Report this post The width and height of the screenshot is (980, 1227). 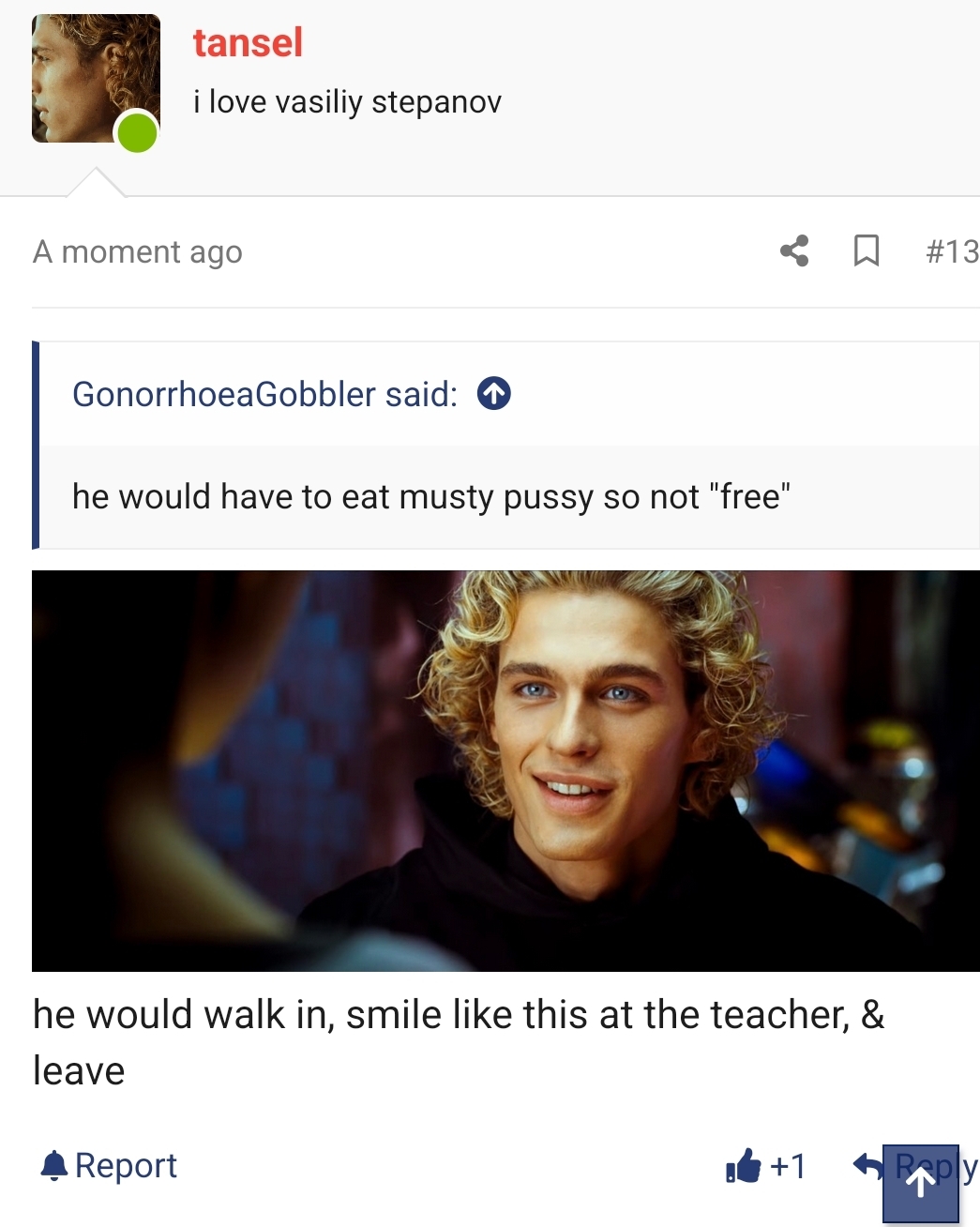[x=108, y=1165]
